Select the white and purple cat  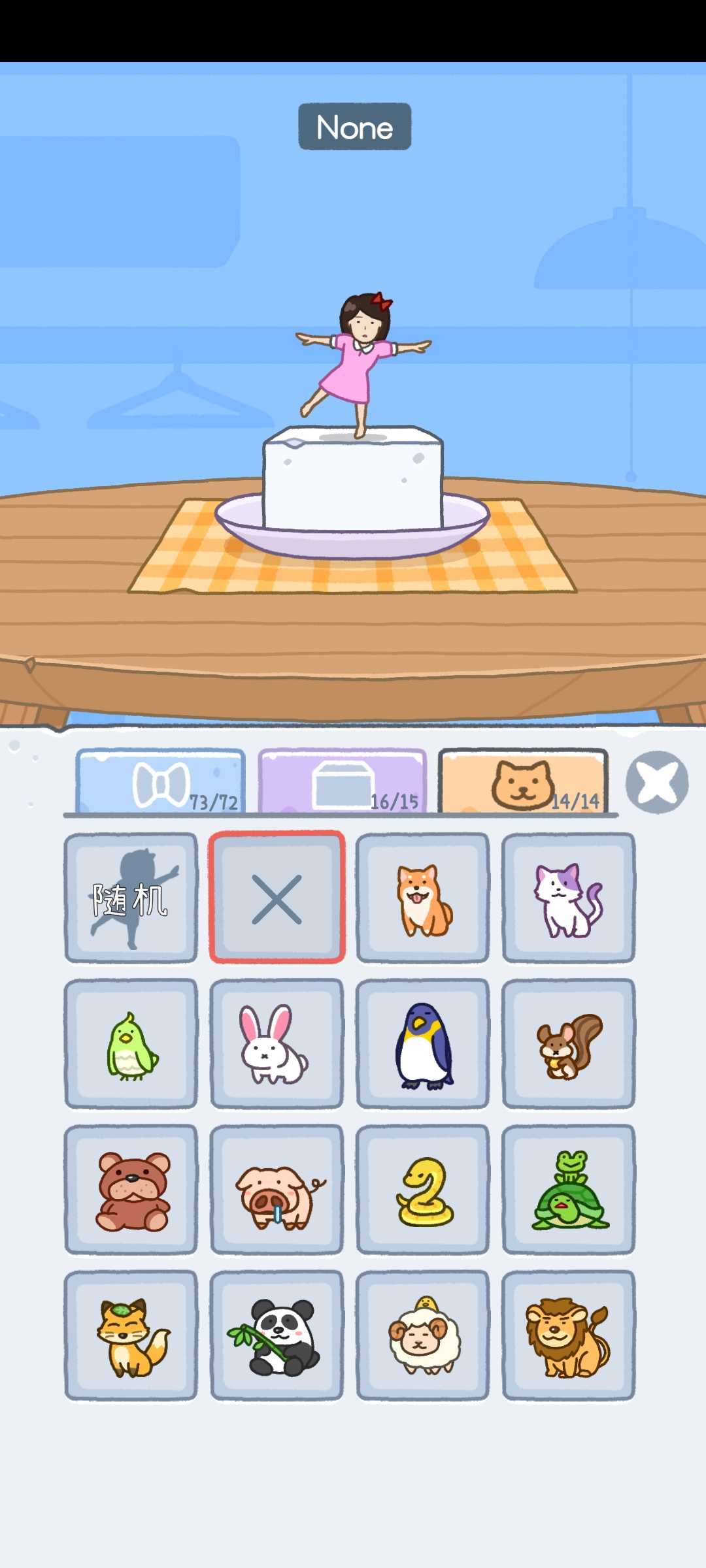click(569, 898)
